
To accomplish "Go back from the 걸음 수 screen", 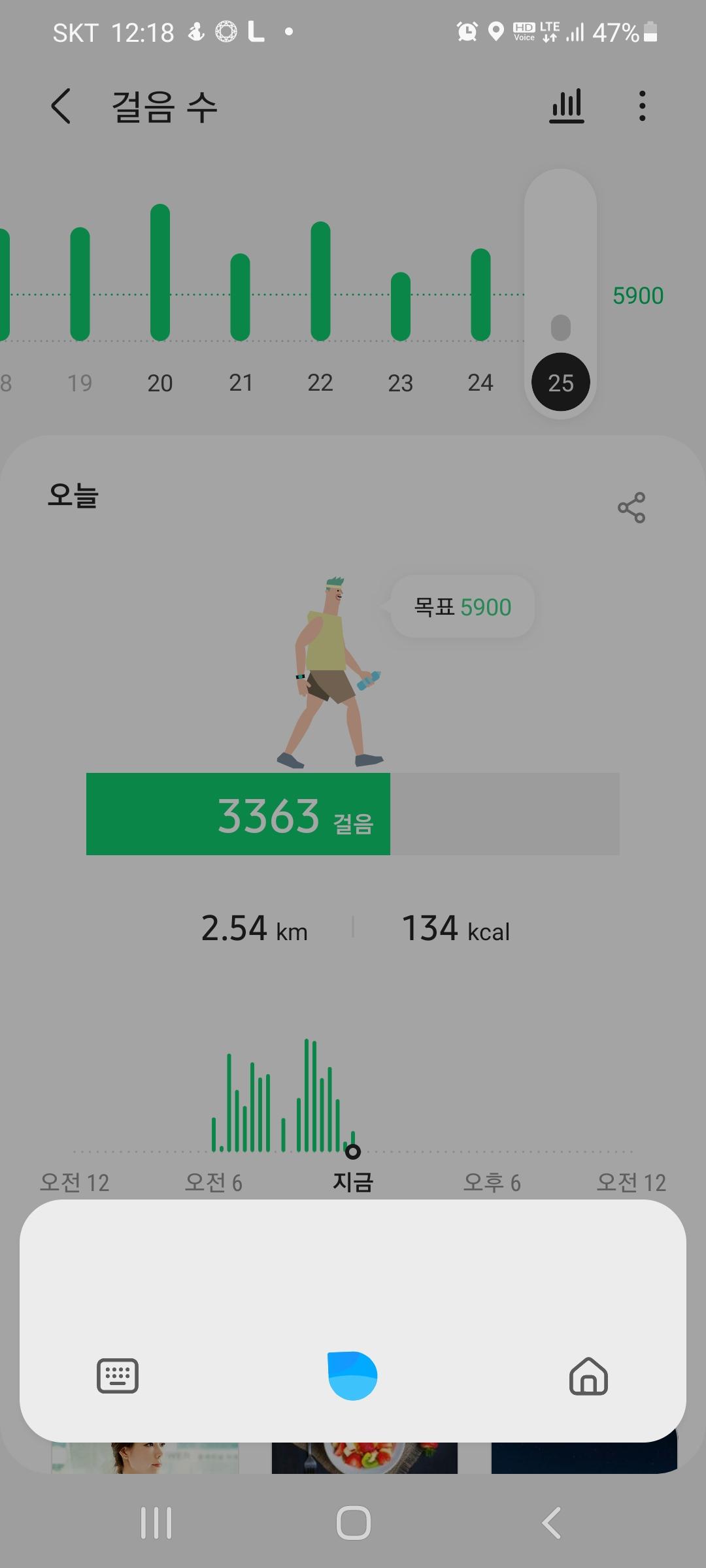I will click(61, 106).
